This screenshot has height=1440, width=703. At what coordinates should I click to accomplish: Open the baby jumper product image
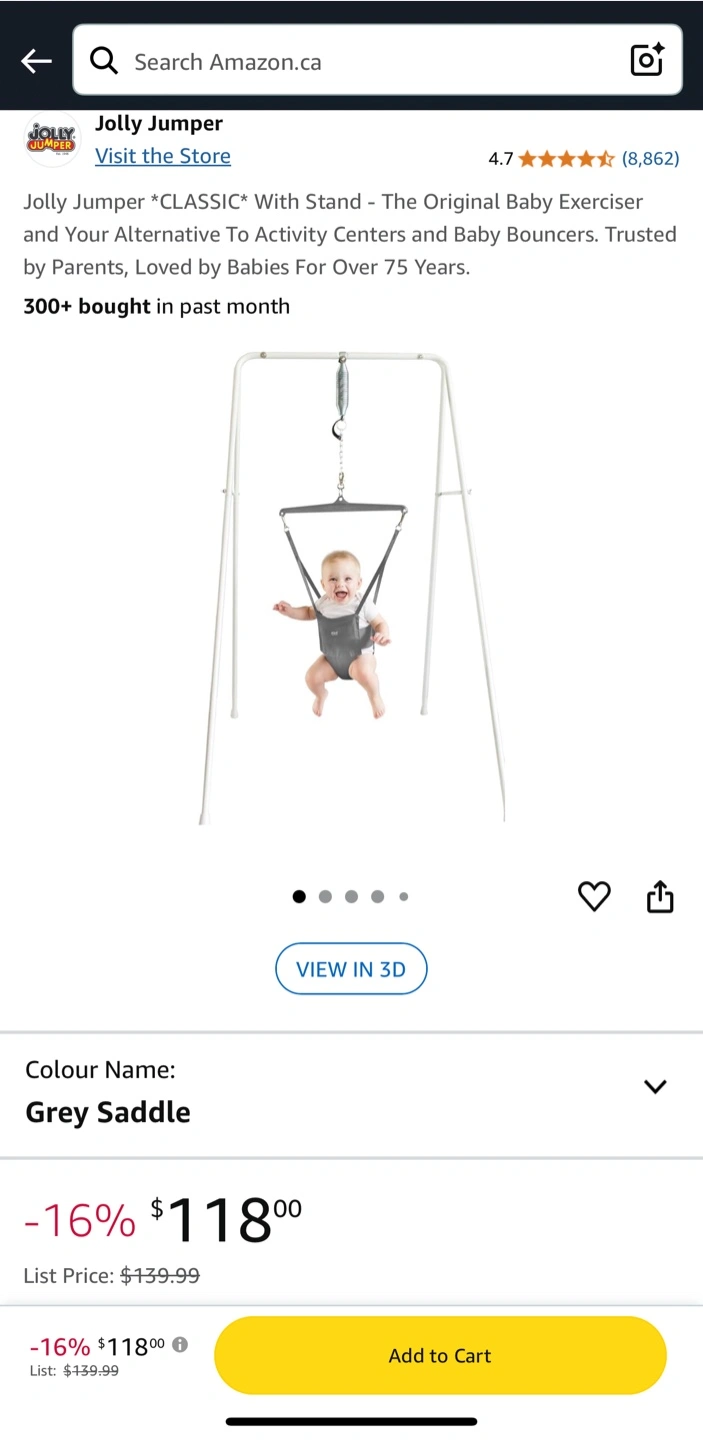click(x=351, y=588)
